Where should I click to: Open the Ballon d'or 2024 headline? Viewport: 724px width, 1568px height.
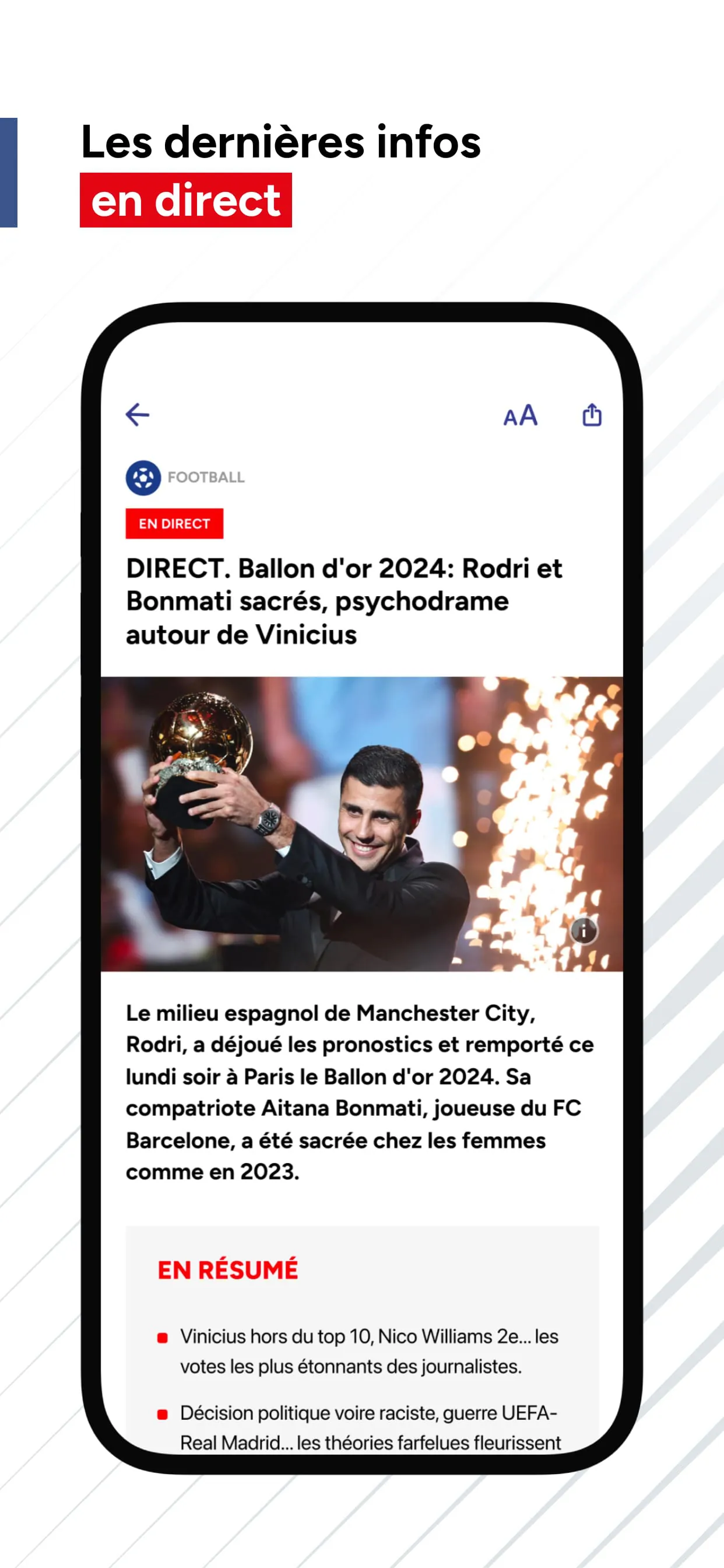tap(345, 601)
